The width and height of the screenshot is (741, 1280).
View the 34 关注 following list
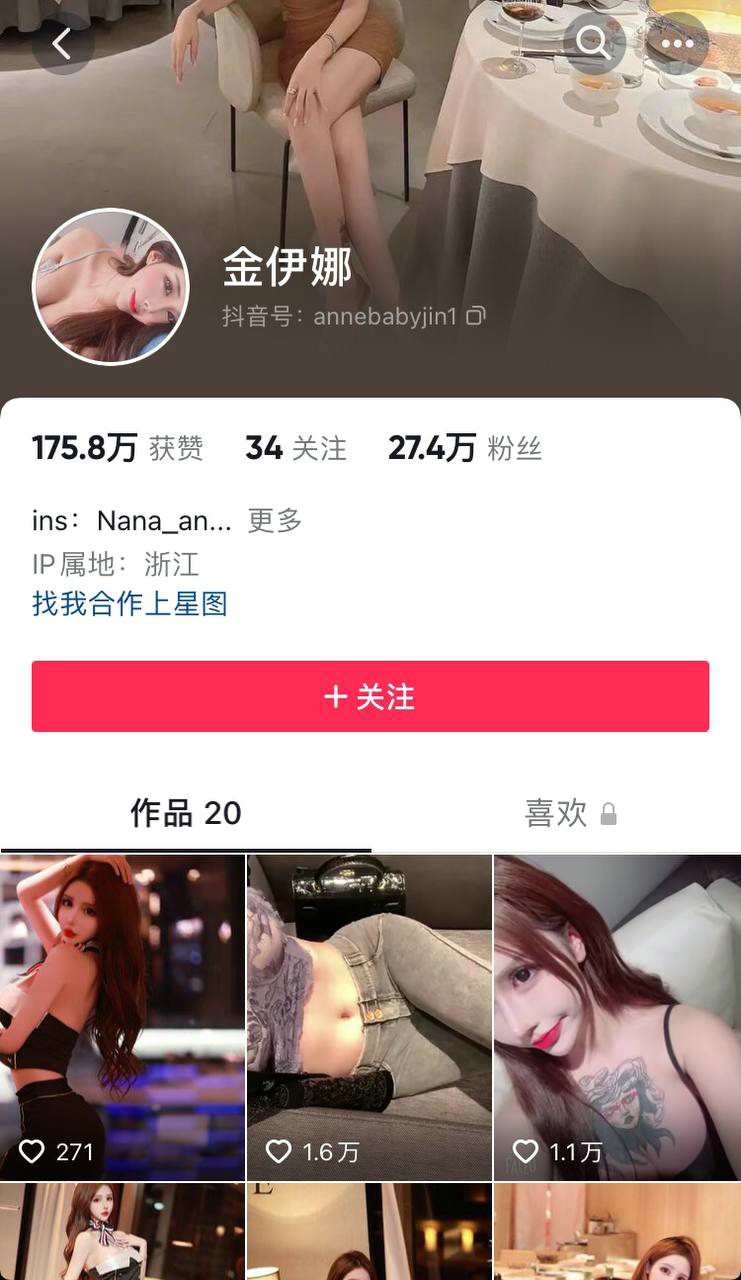click(296, 448)
